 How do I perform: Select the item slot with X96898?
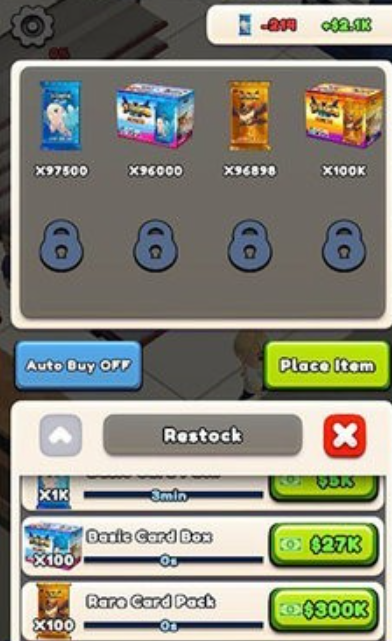(250, 128)
